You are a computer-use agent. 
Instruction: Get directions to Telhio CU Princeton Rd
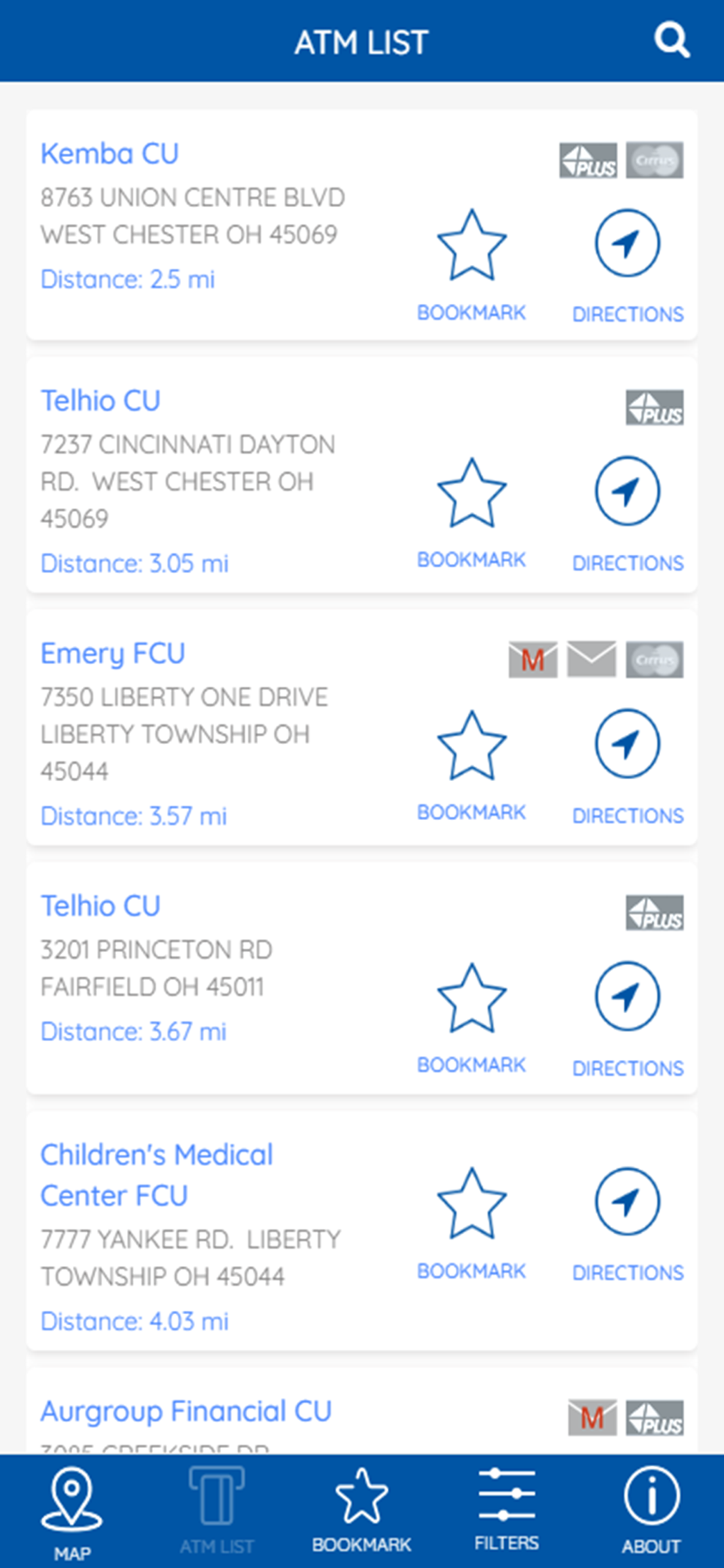pos(628,1014)
